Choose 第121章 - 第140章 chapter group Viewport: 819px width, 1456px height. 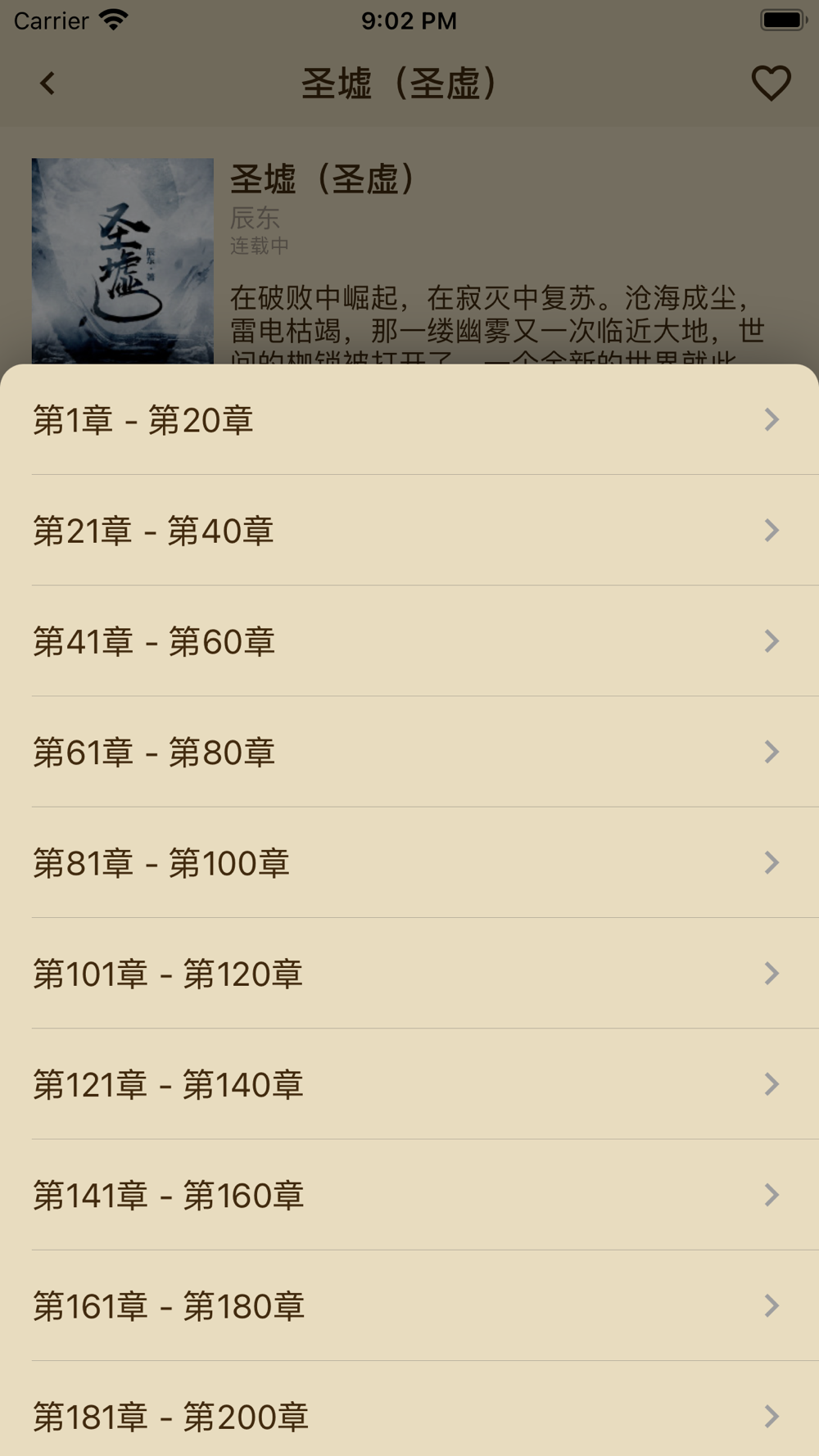pos(409,1084)
